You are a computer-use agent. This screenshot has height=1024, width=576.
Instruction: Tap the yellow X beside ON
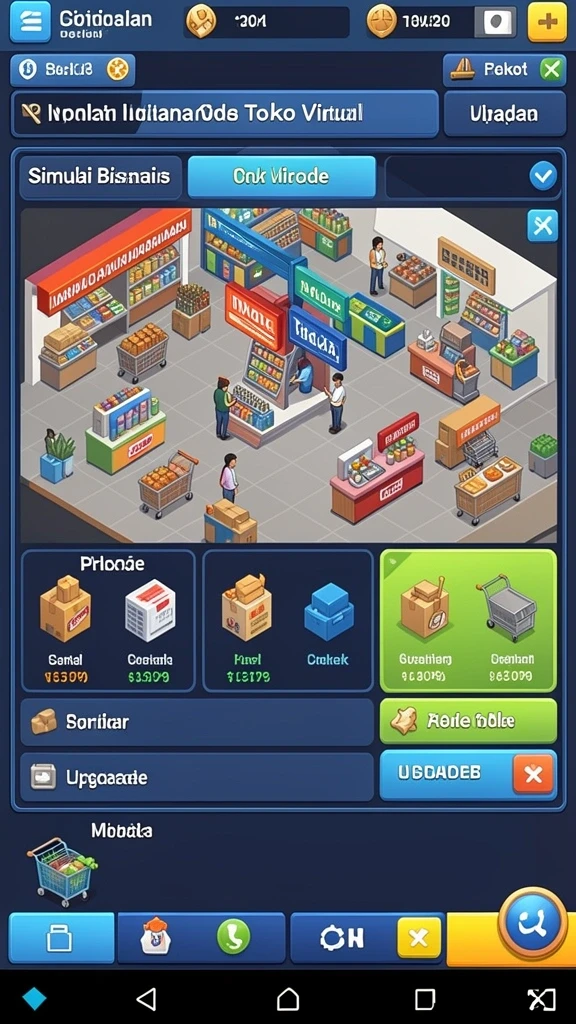point(419,939)
